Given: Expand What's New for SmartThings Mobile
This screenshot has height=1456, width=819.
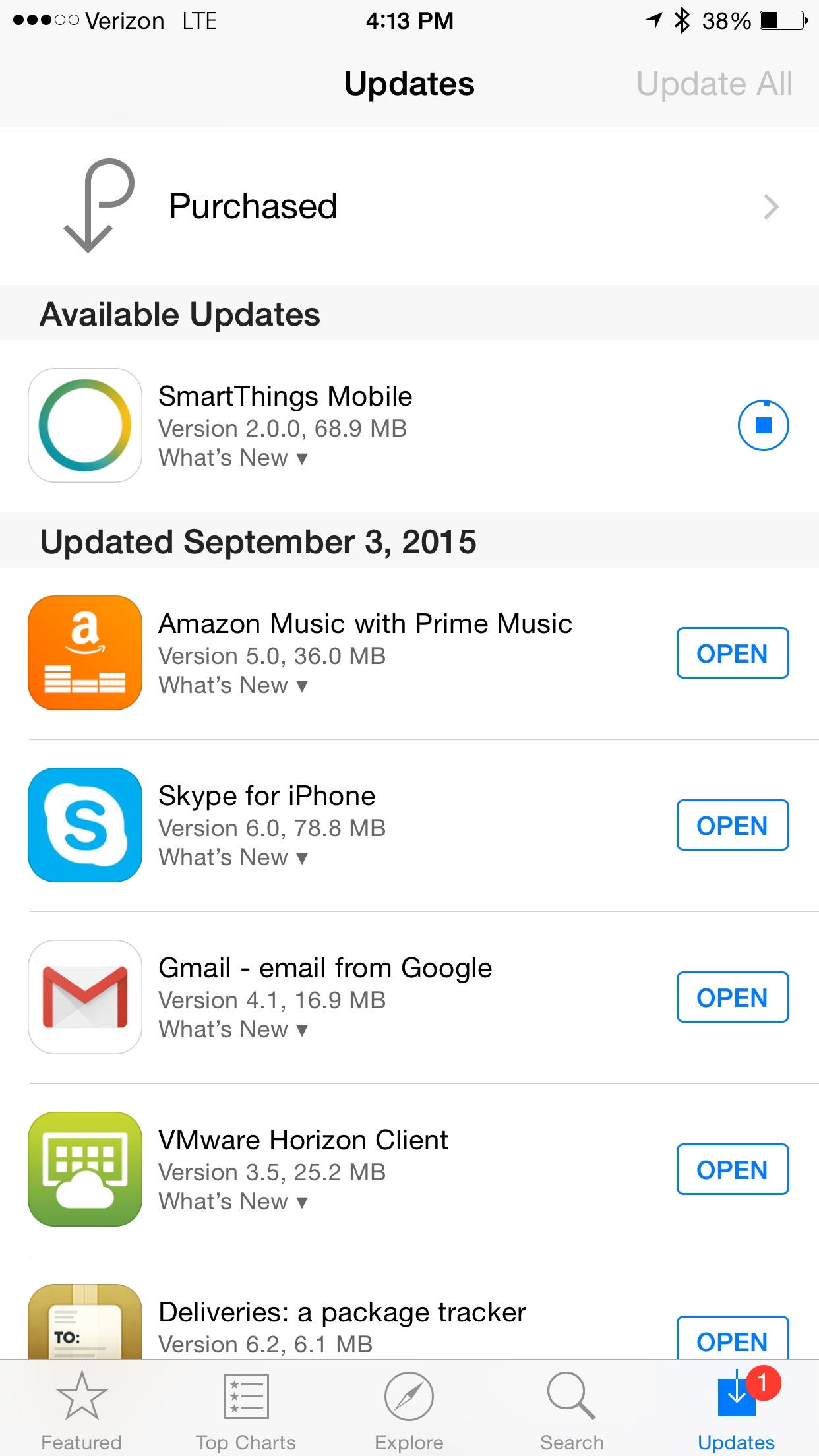Looking at the screenshot, I should (x=233, y=458).
